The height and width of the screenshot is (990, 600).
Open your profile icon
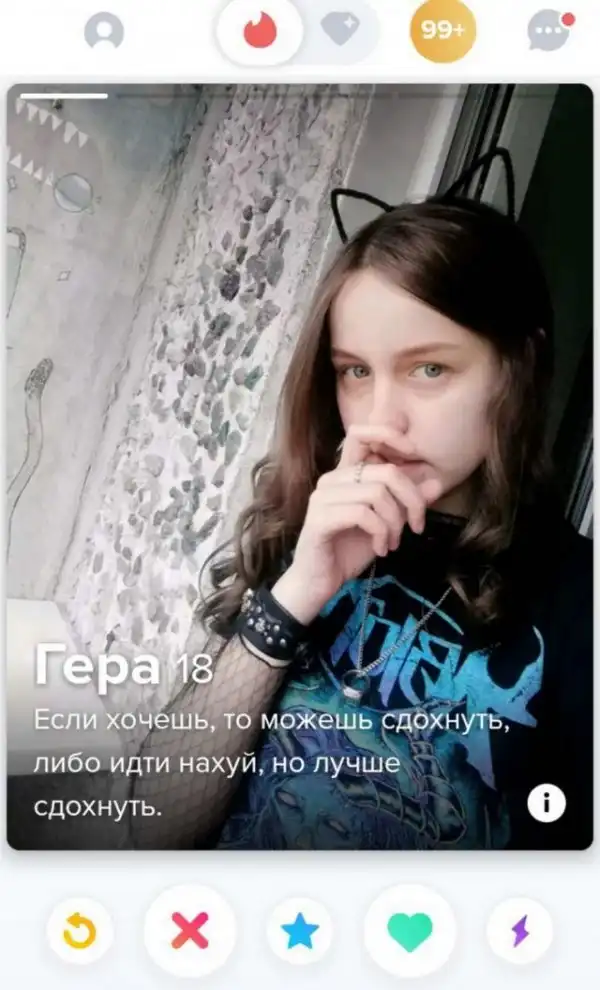[x=103, y=32]
